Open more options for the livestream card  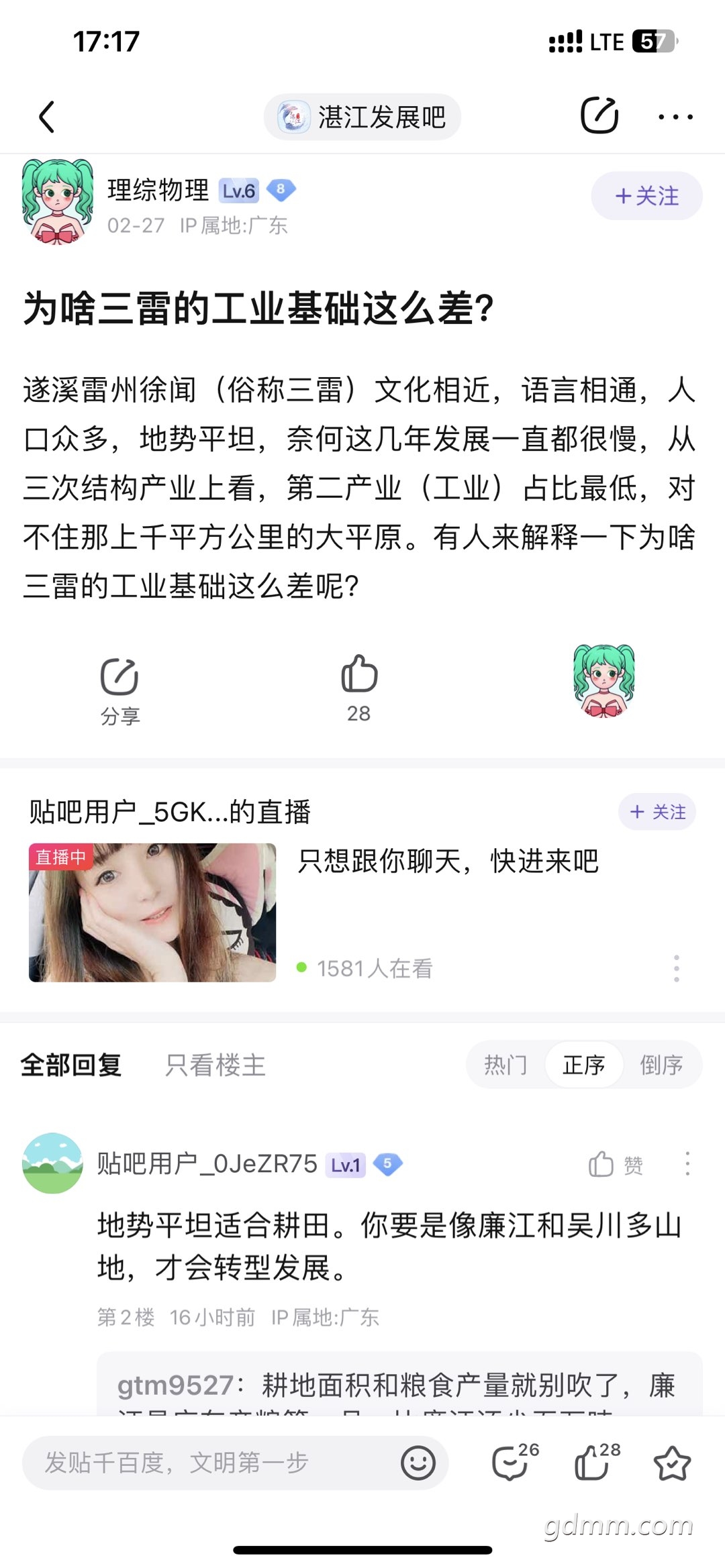pyautogui.click(x=676, y=968)
